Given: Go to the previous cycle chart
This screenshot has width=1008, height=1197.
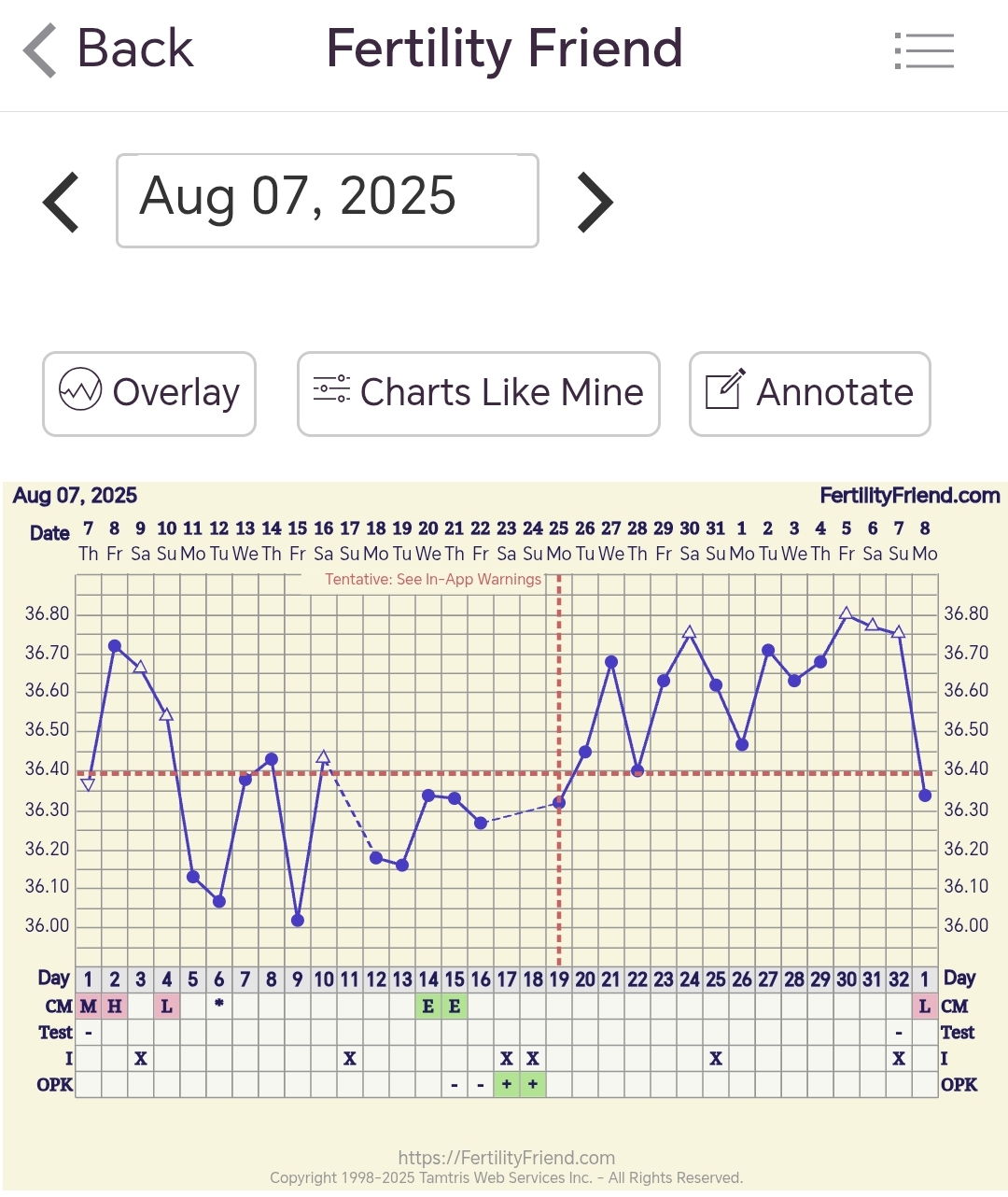Looking at the screenshot, I should pos(62,202).
